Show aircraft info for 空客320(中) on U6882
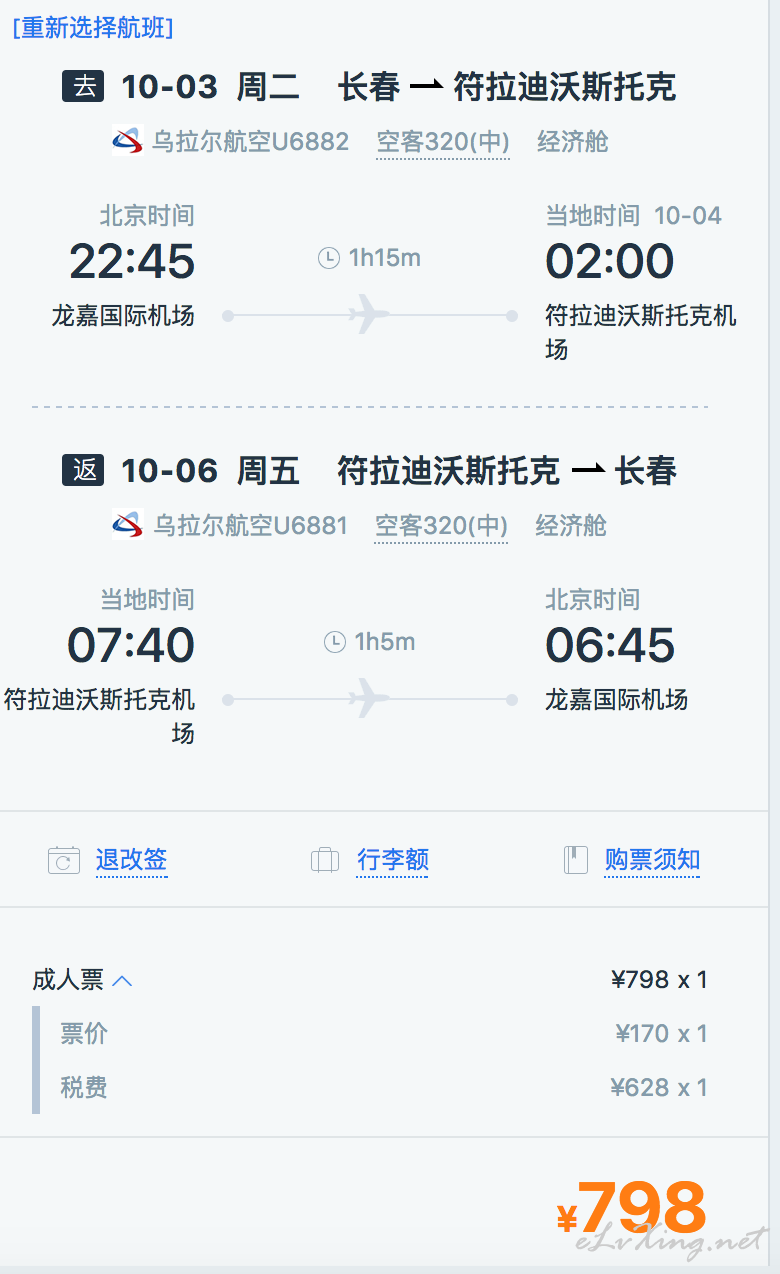The height and width of the screenshot is (1274, 780). click(443, 142)
